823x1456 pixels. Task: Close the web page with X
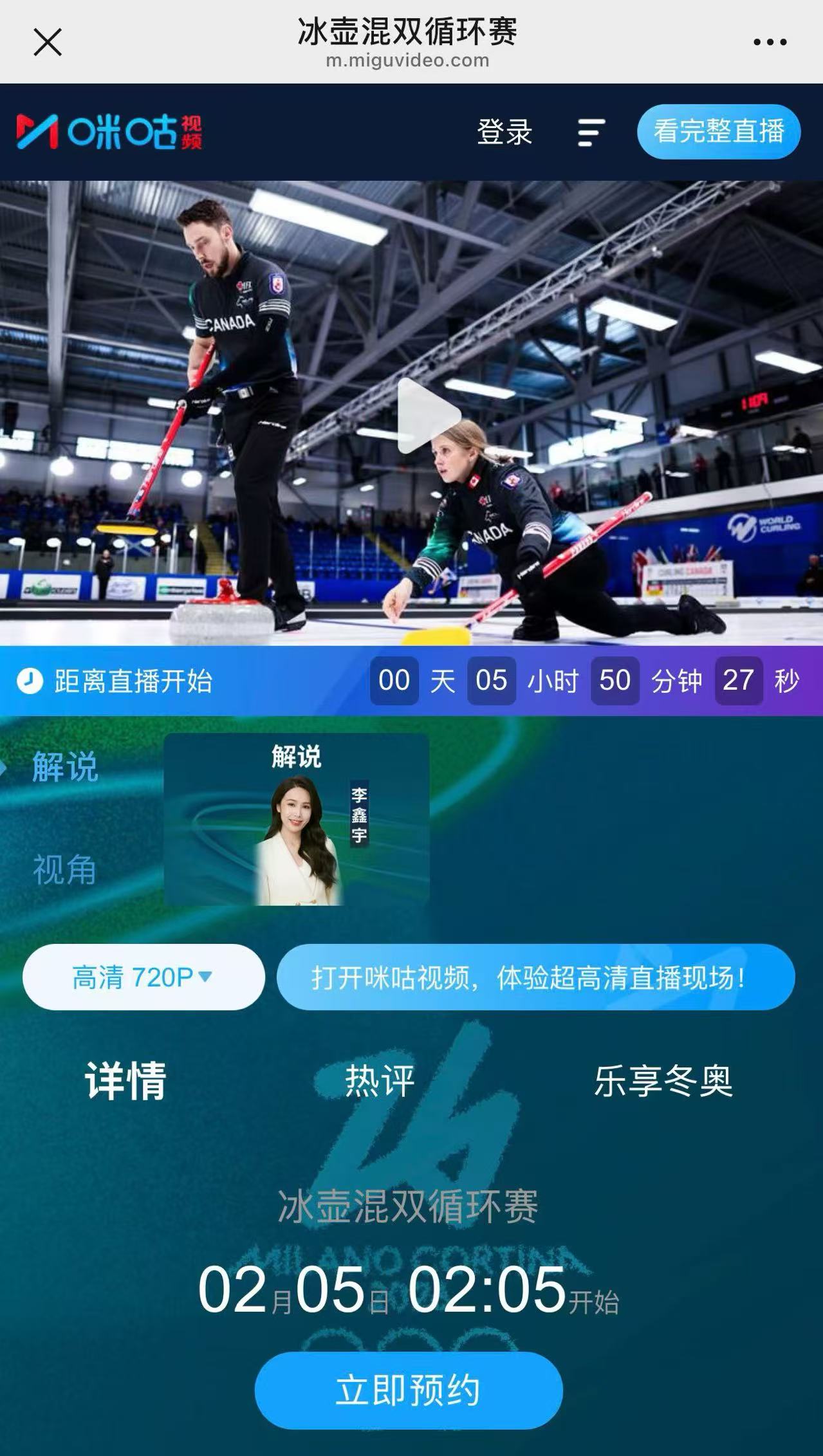click(47, 42)
